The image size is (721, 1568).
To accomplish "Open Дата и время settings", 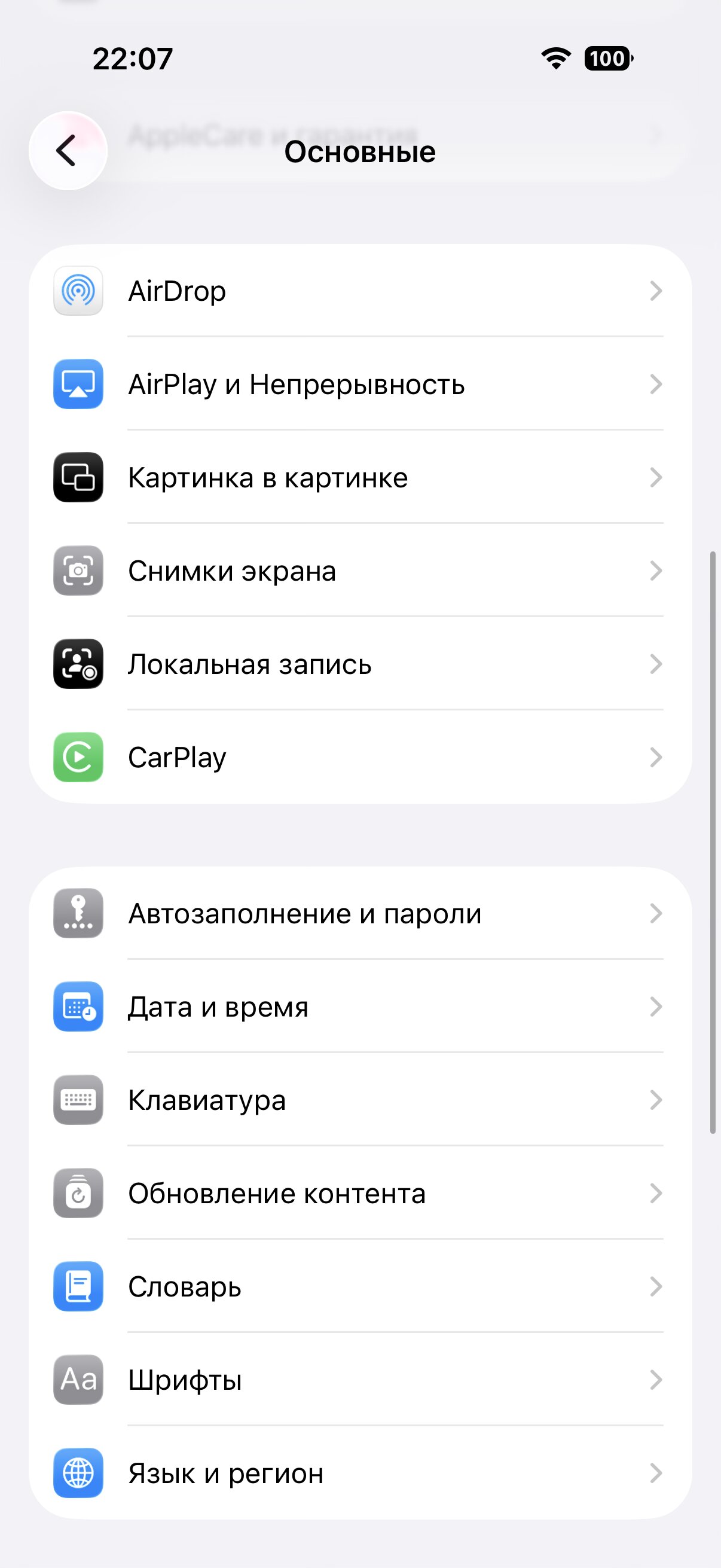I will 359,1007.
